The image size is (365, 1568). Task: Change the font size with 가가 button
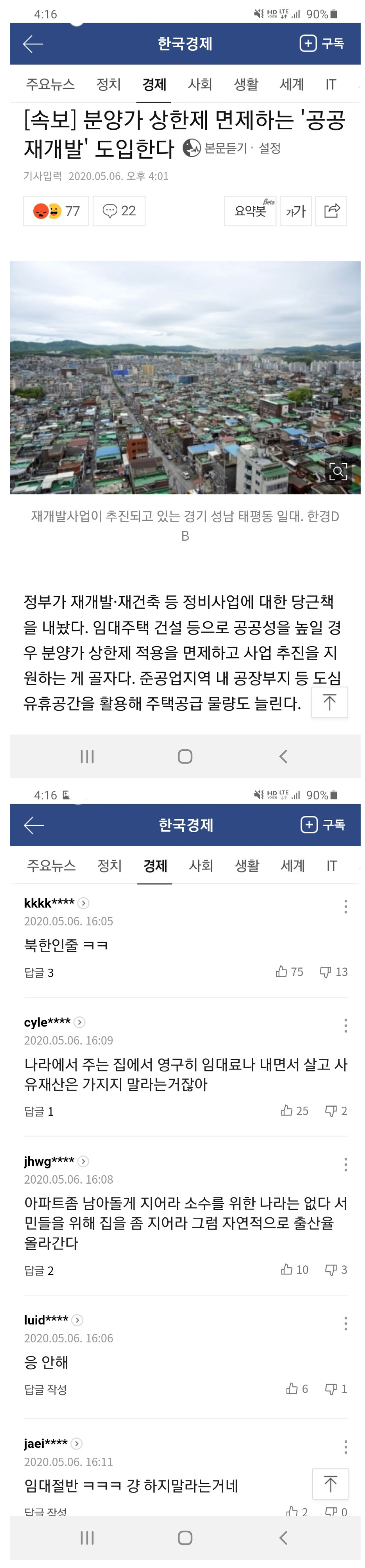point(296,211)
